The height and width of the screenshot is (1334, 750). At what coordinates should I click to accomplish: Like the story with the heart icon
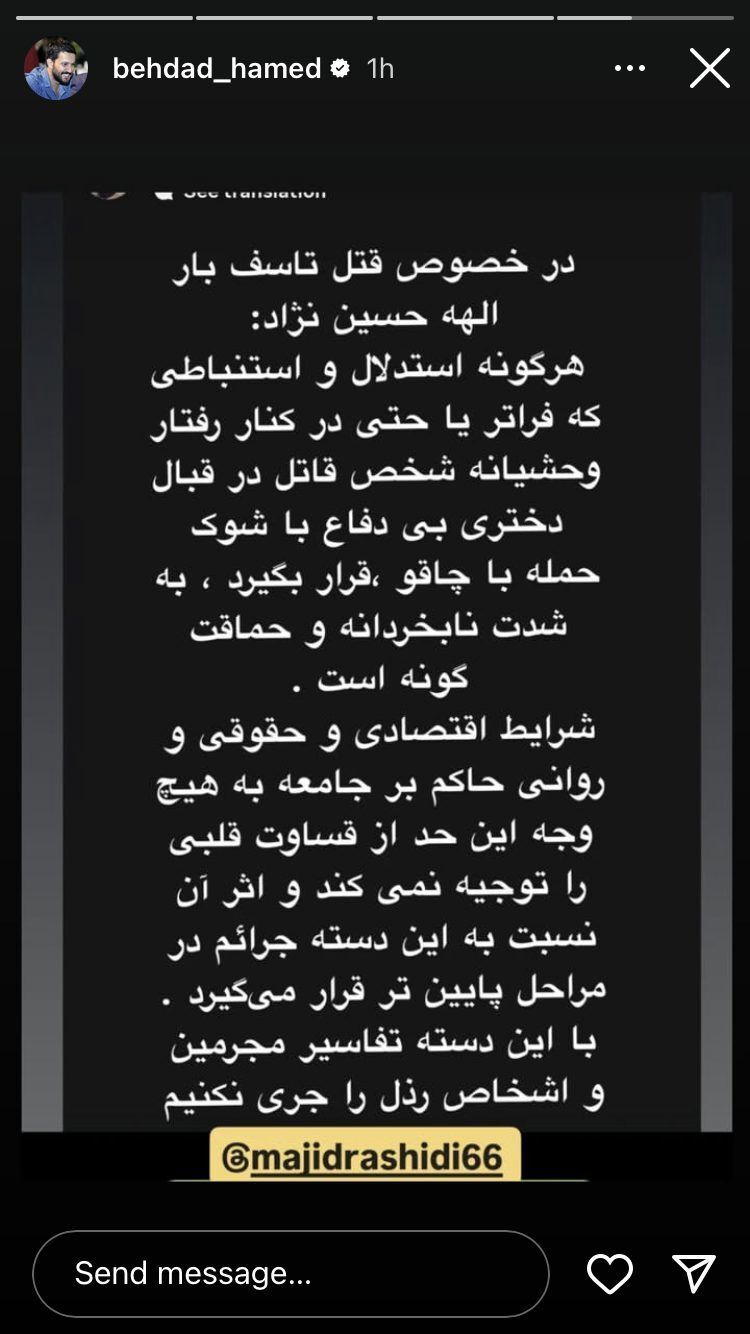click(x=611, y=1273)
